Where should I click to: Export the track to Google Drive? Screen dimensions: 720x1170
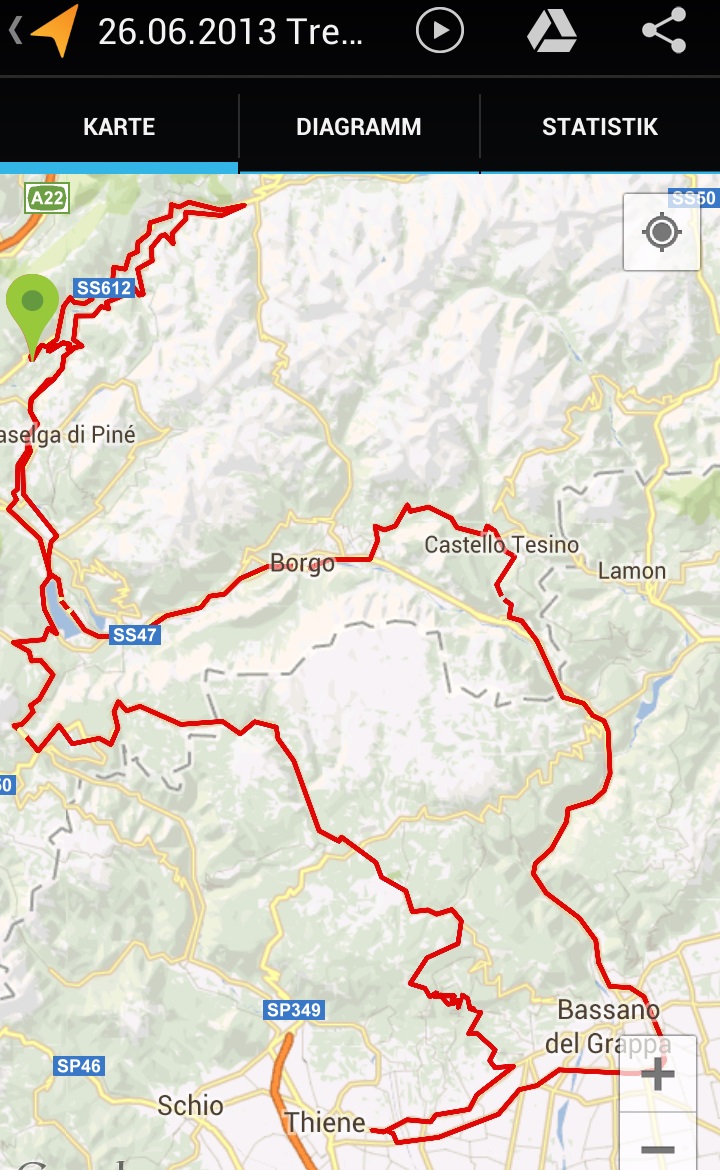(552, 31)
